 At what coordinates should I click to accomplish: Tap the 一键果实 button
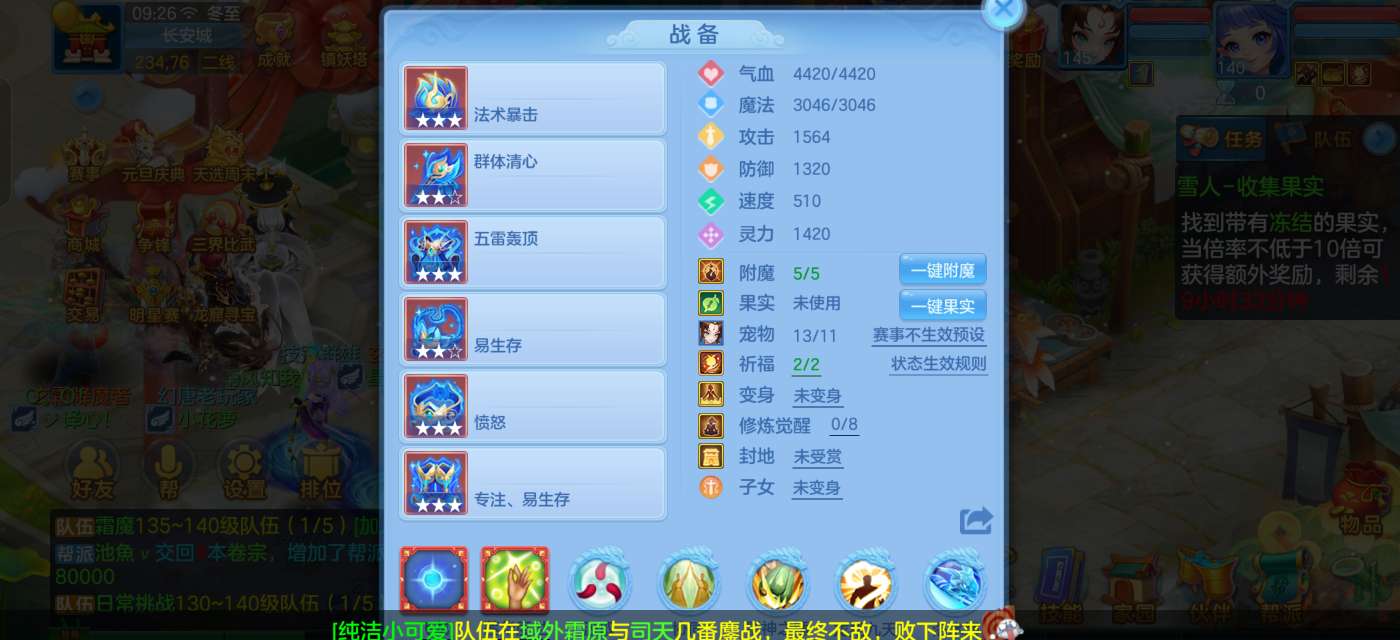[x=942, y=305]
